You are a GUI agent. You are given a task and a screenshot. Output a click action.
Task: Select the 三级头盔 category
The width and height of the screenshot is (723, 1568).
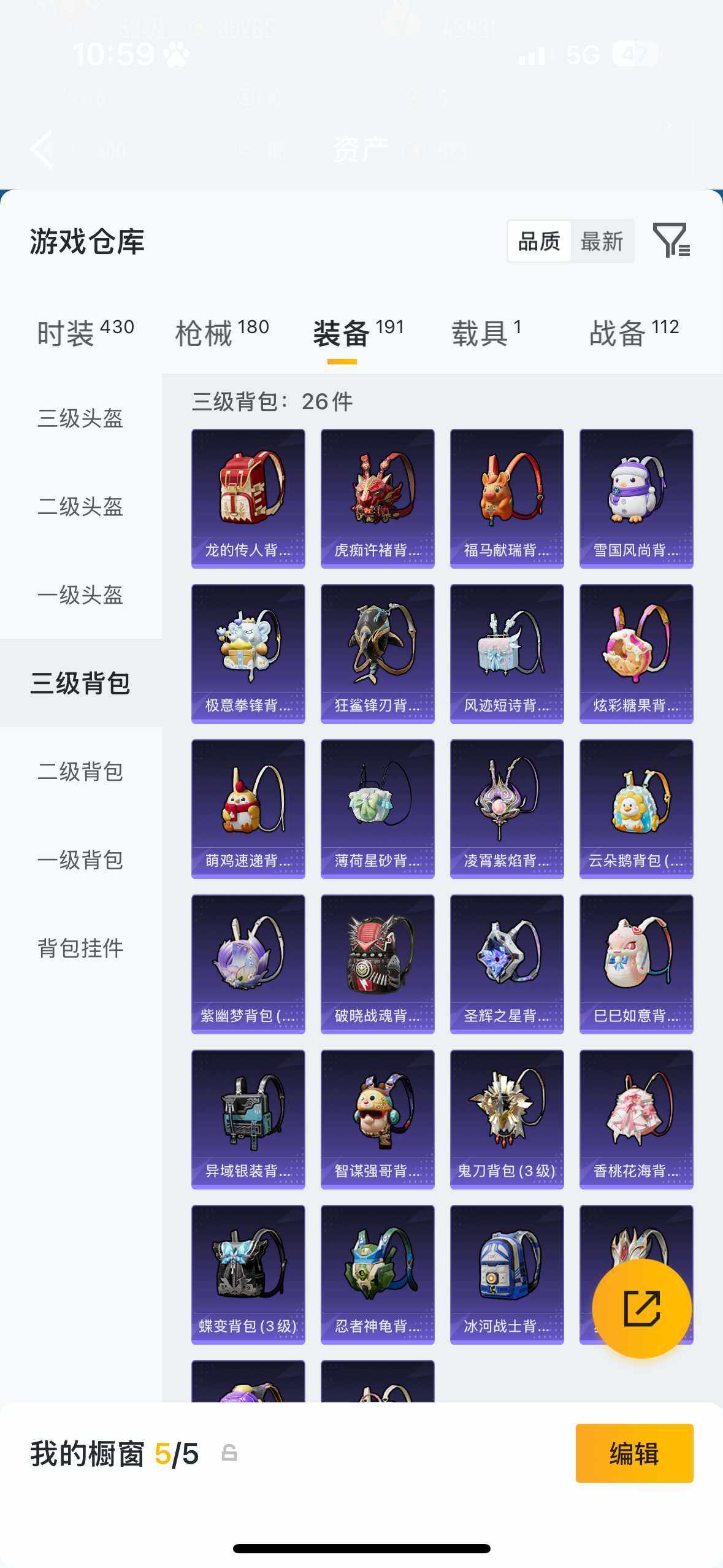(x=80, y=419)
